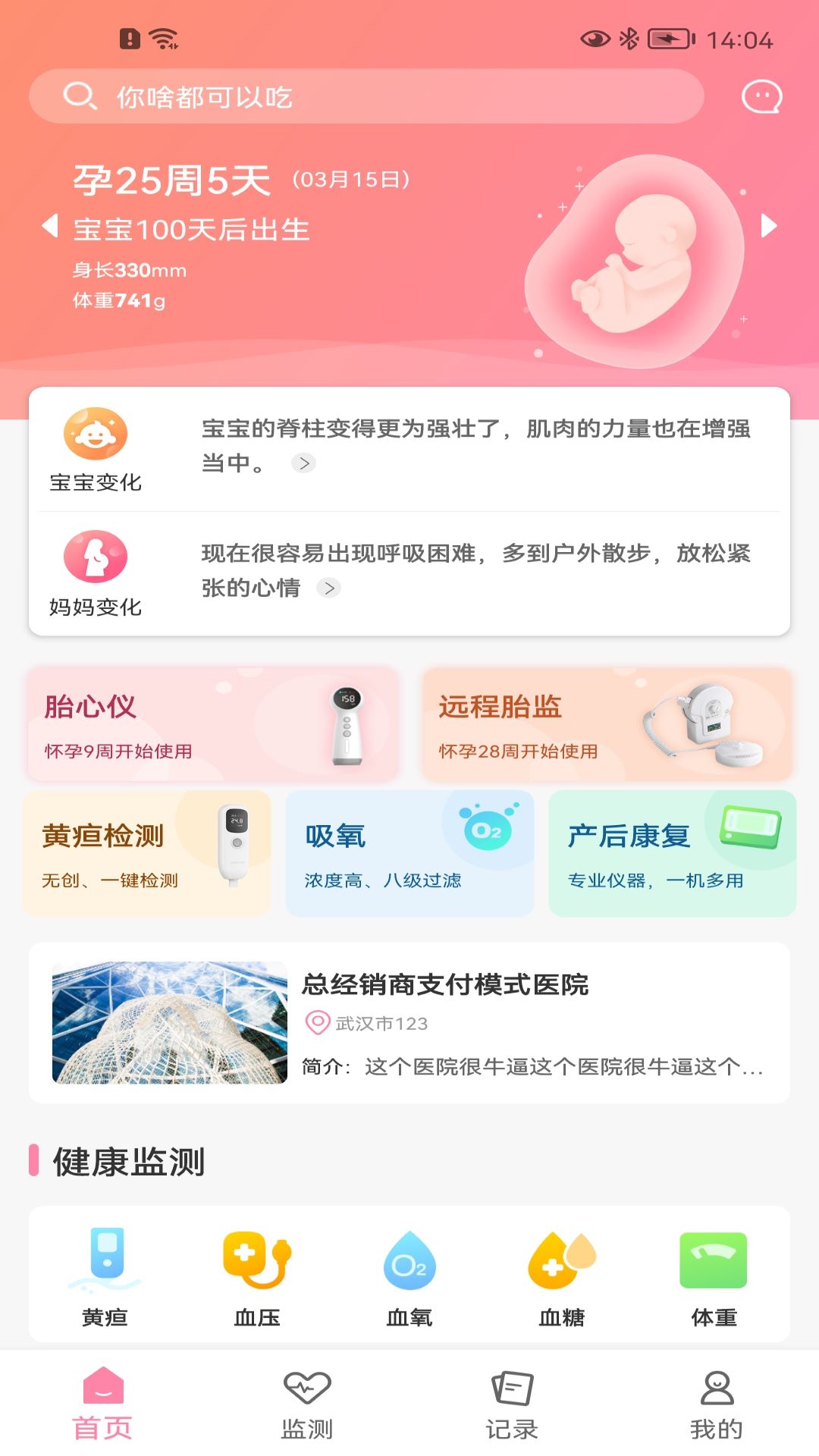The width and height of the screenshot is (819, 1456).
Task: Expand the 呼吸困难 mom tip details arrow
Action: (329, 587)
